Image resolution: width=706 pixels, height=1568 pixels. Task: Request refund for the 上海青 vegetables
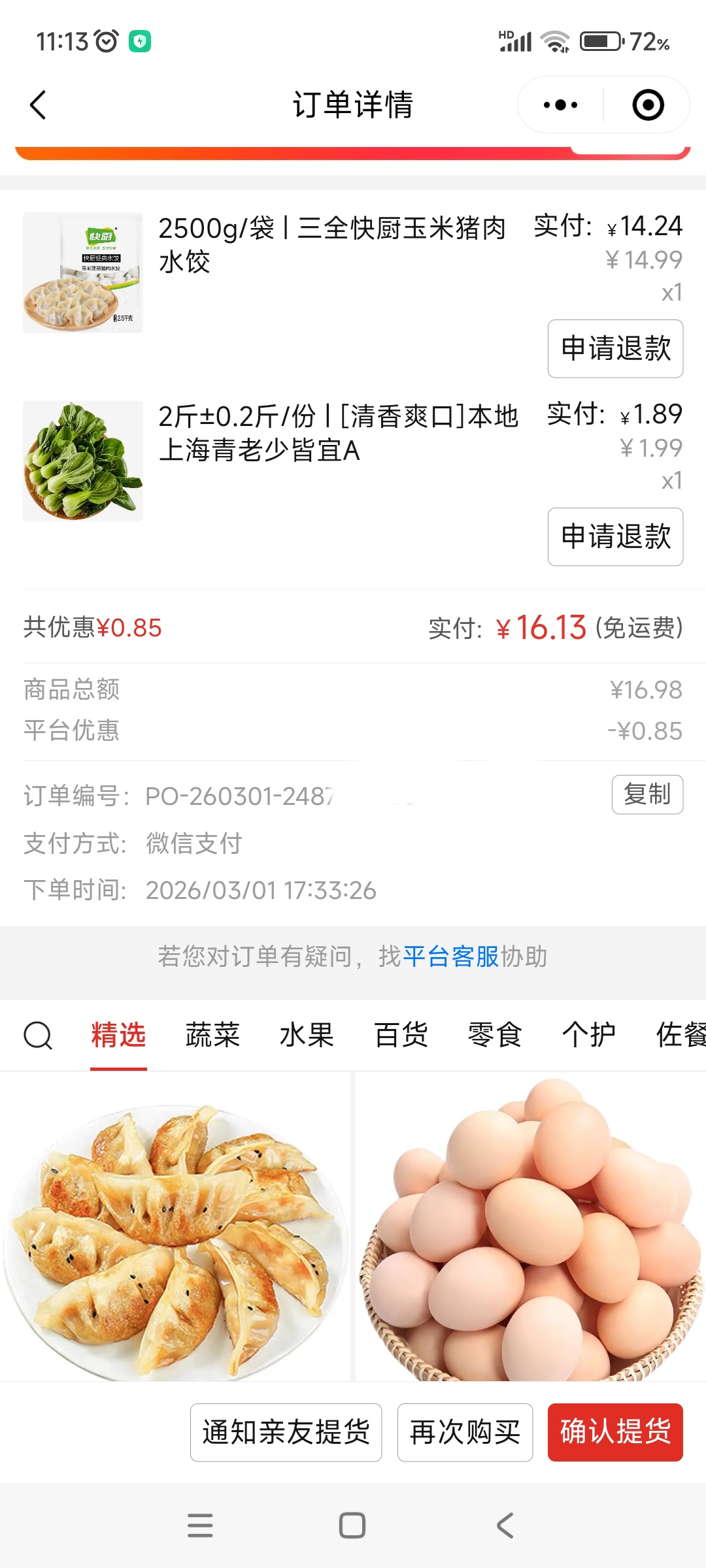pyautogui.click(x=615, y=536)
